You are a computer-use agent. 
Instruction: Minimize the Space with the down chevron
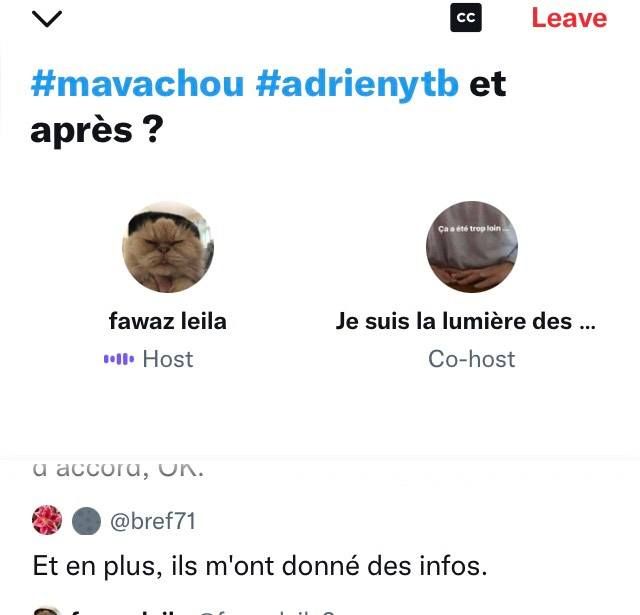(47, 18)
